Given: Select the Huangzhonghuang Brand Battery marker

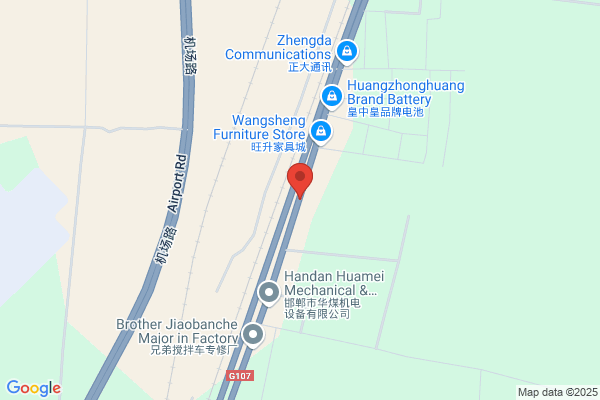Looking at the screenshot, I should [332, 96].
